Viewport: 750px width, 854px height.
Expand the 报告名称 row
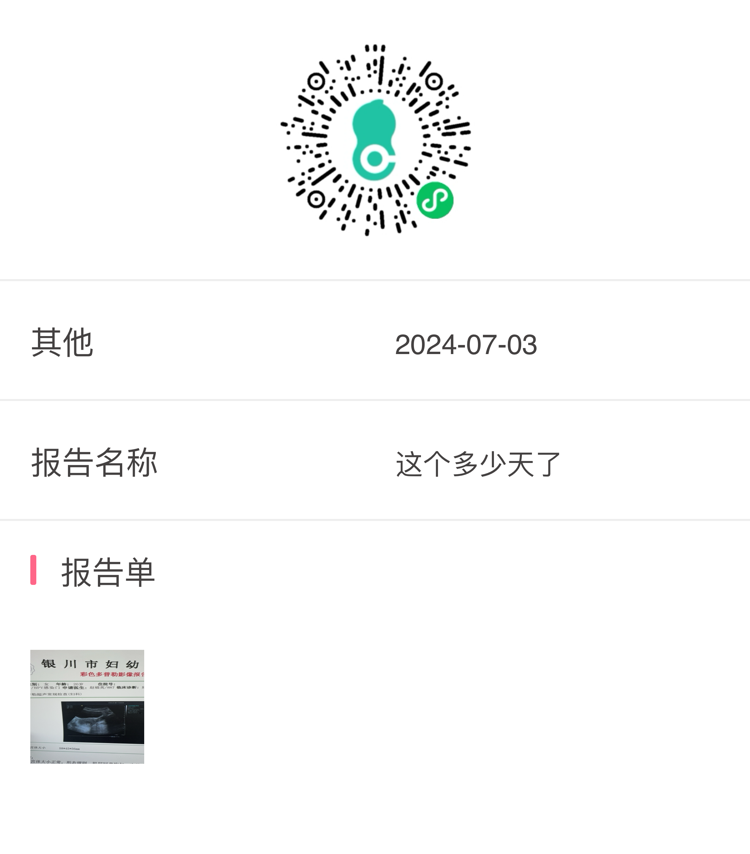pyautogui.click(x=375, y=460)
